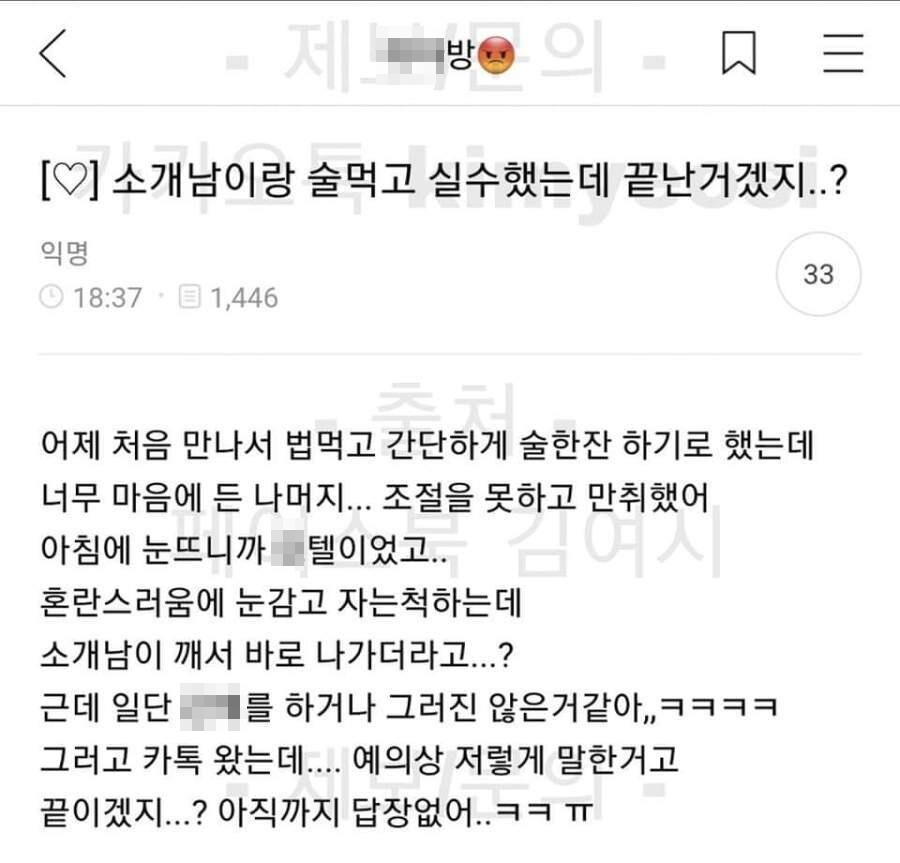Go back using the top-left arrow
The image size is (900, 863).
(53, 54)
